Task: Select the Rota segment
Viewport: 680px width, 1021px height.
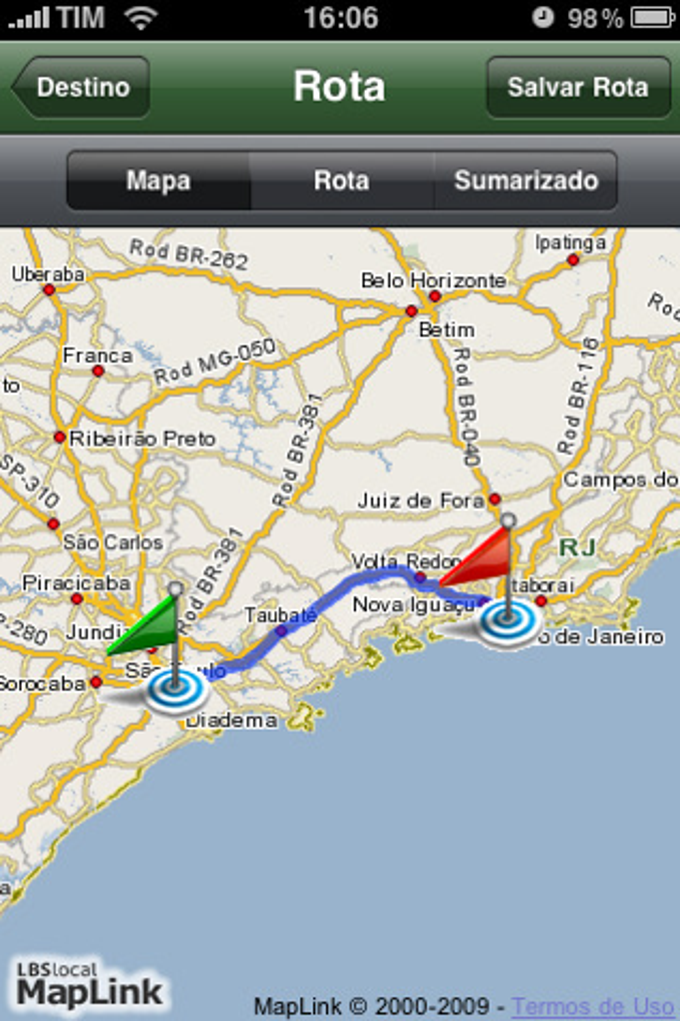Action: point(341,181)
